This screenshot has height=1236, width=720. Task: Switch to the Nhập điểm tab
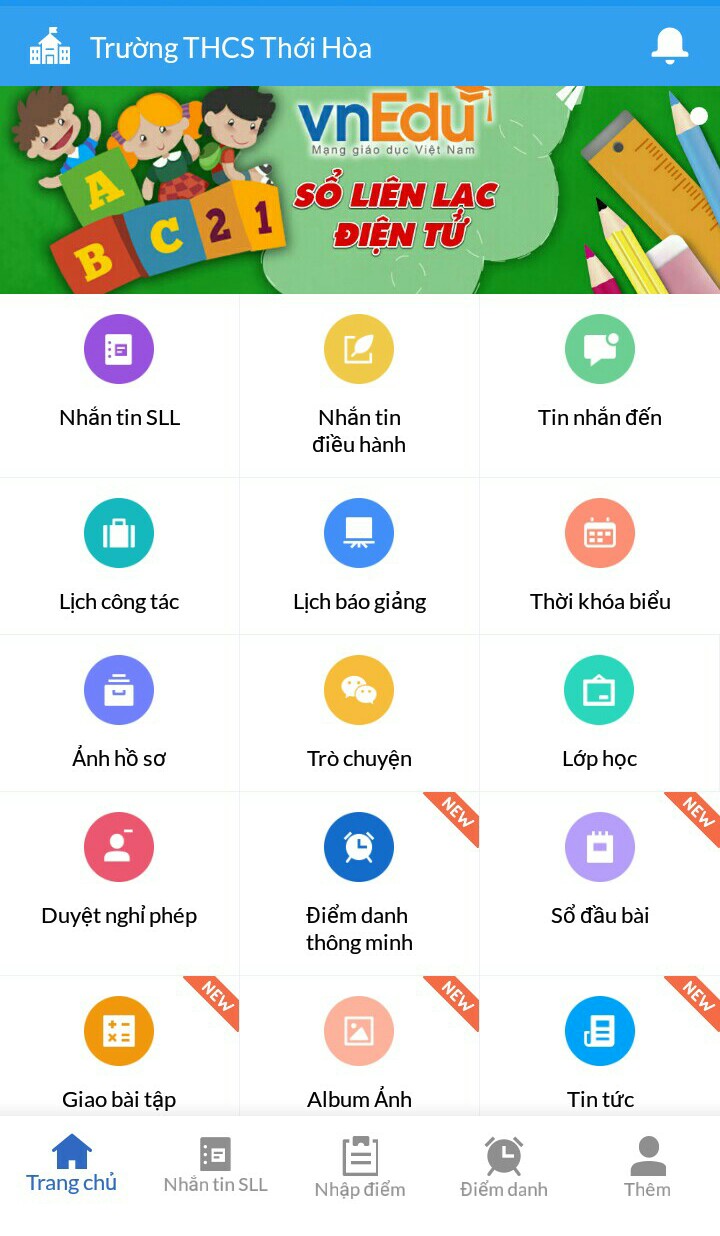pyautogui.click(x=360, y=1167)
